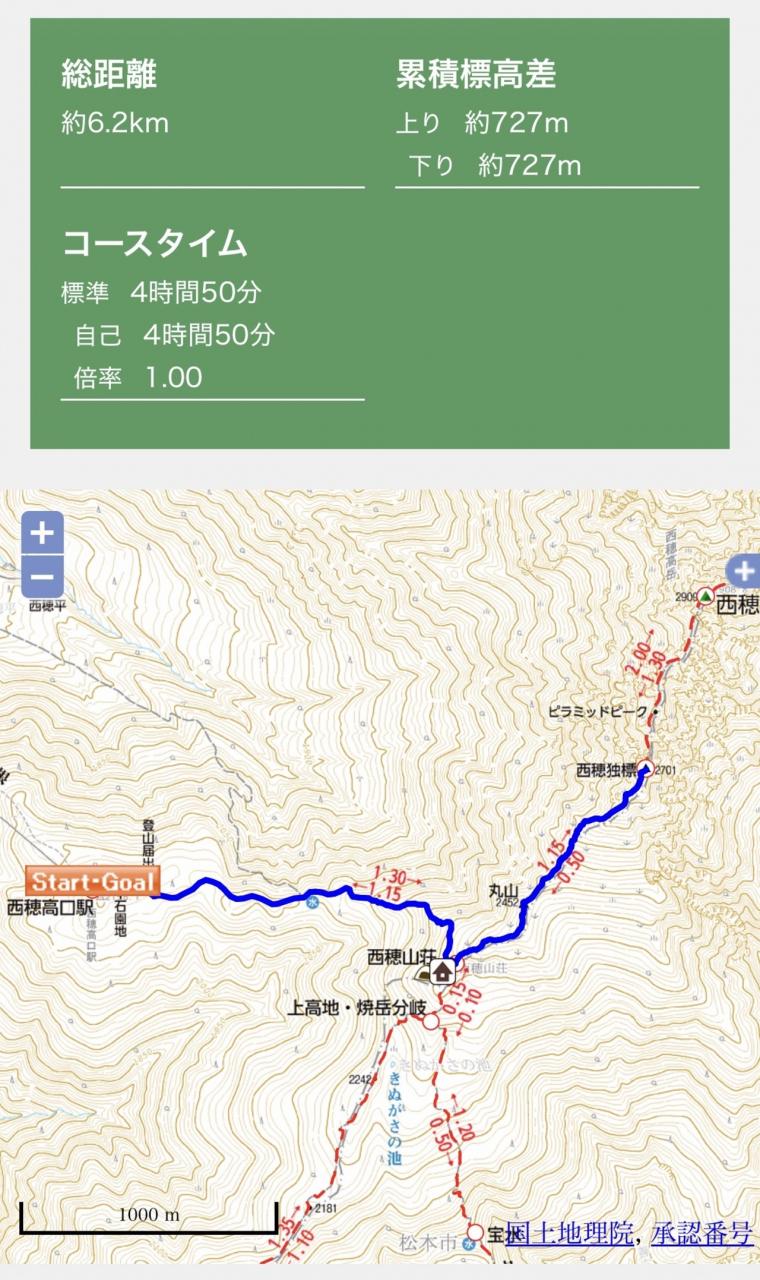760x1280 pixels.
Task: Expand the map layers plus button
Action: pyautogui.click(x=744, y=572)
